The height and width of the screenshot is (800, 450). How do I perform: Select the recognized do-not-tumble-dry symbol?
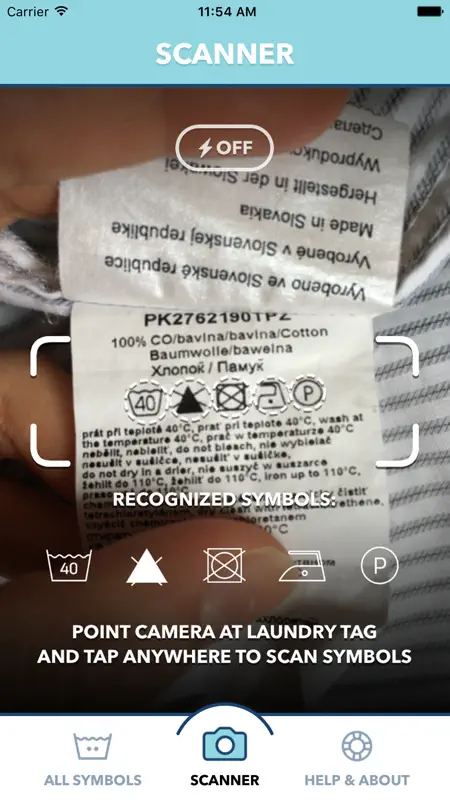[x=224, y=565]
